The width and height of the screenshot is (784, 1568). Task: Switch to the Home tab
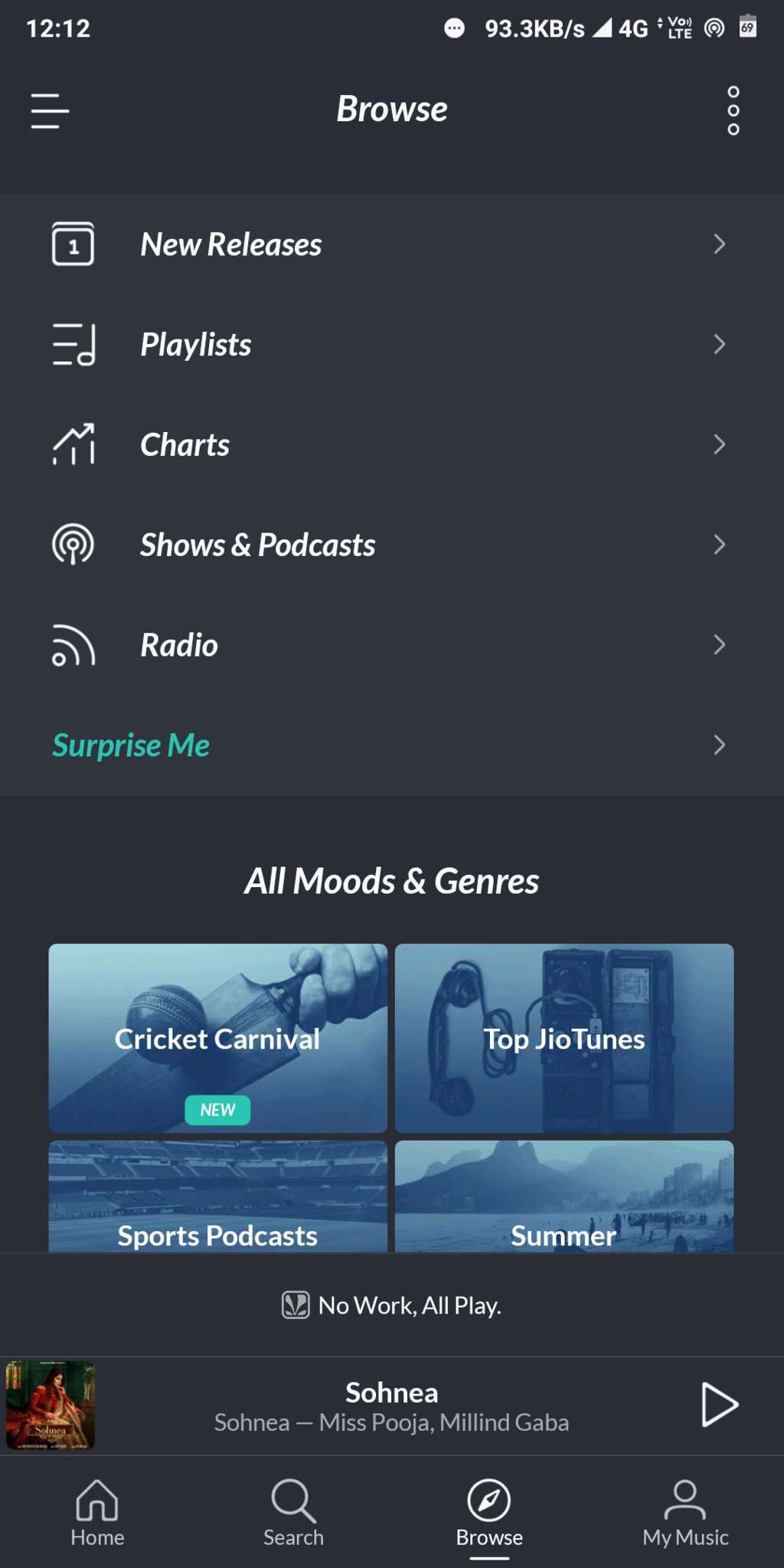tap(97, 1513)
